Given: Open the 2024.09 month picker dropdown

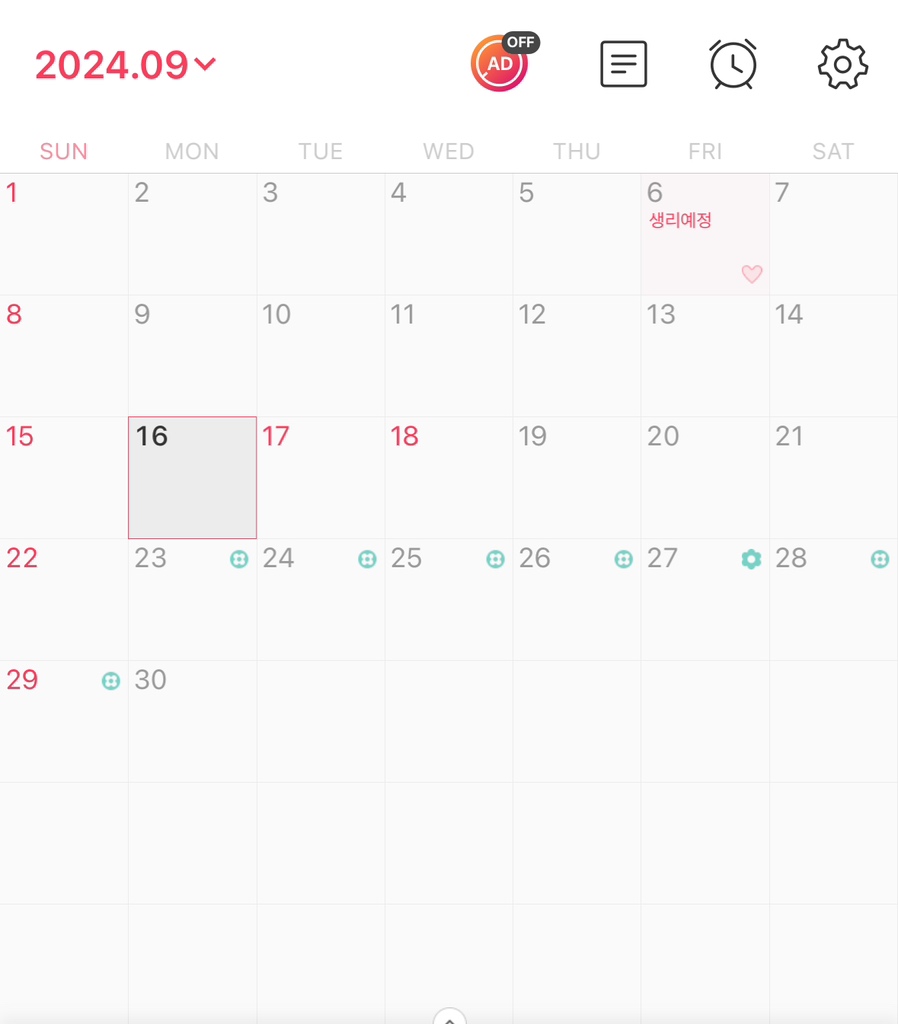Looking at the screenshot, I should (x=126, y=65).
